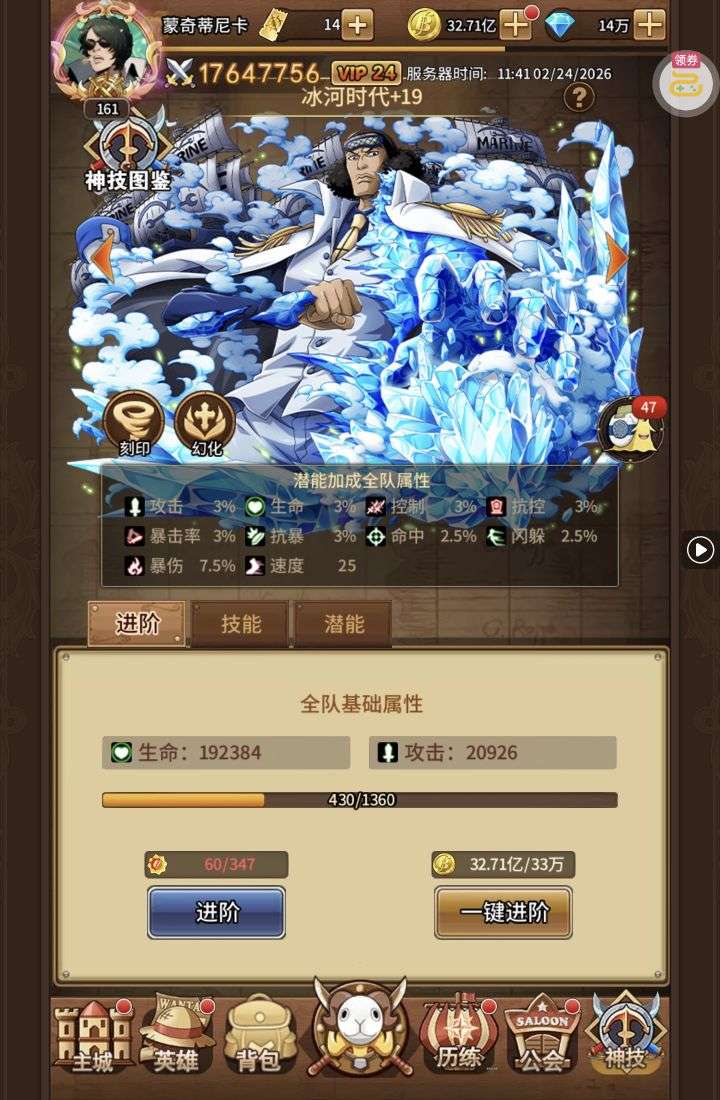Open the 幻化 transformation option
This screenshot has height=1100, width=720.
(x=204, y=423)
